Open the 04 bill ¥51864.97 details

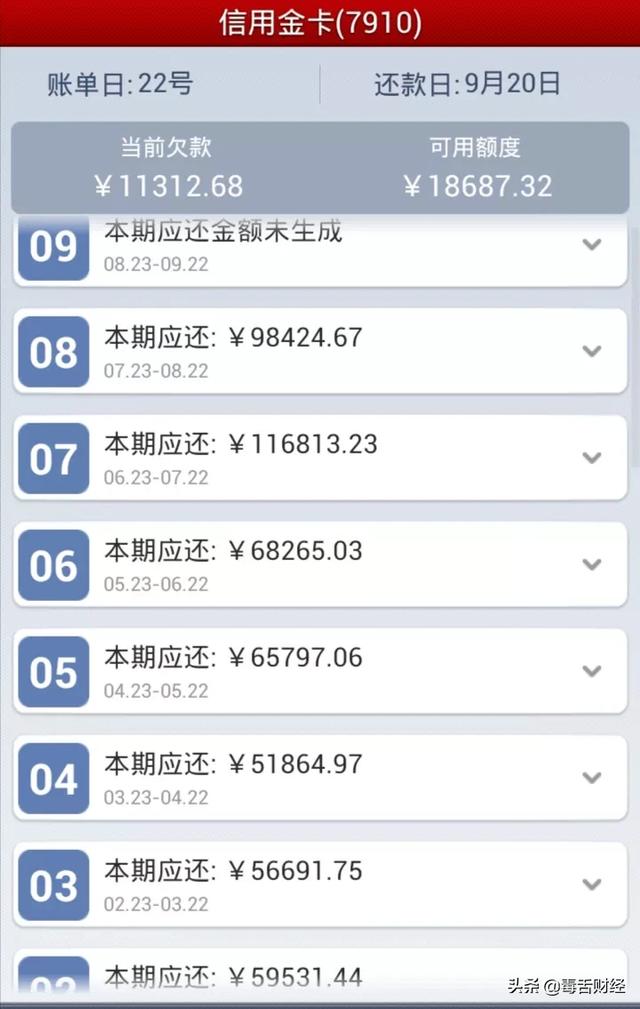click(591, 778)
